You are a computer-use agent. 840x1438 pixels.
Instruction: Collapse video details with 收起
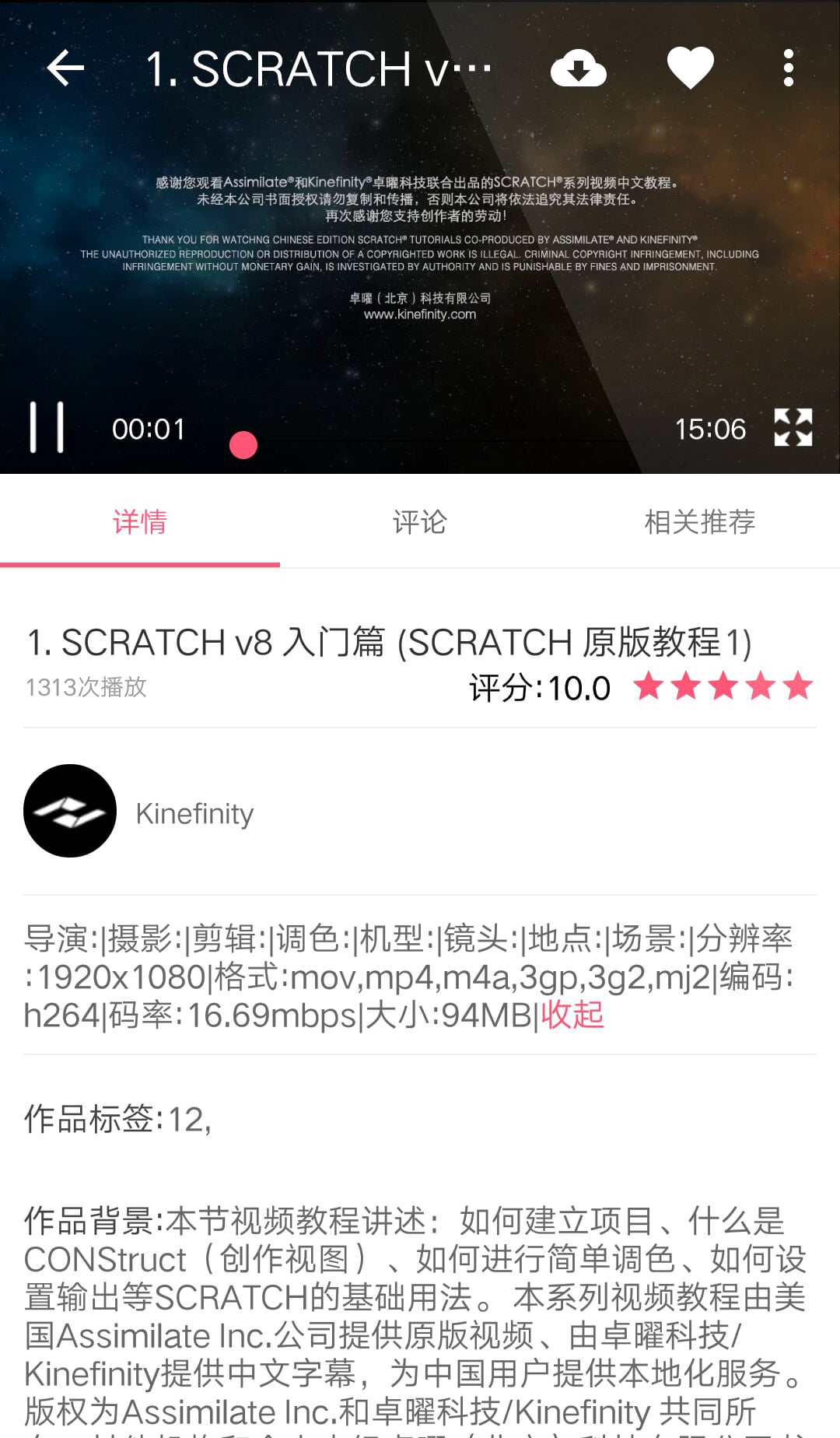tap(572, 1015)
